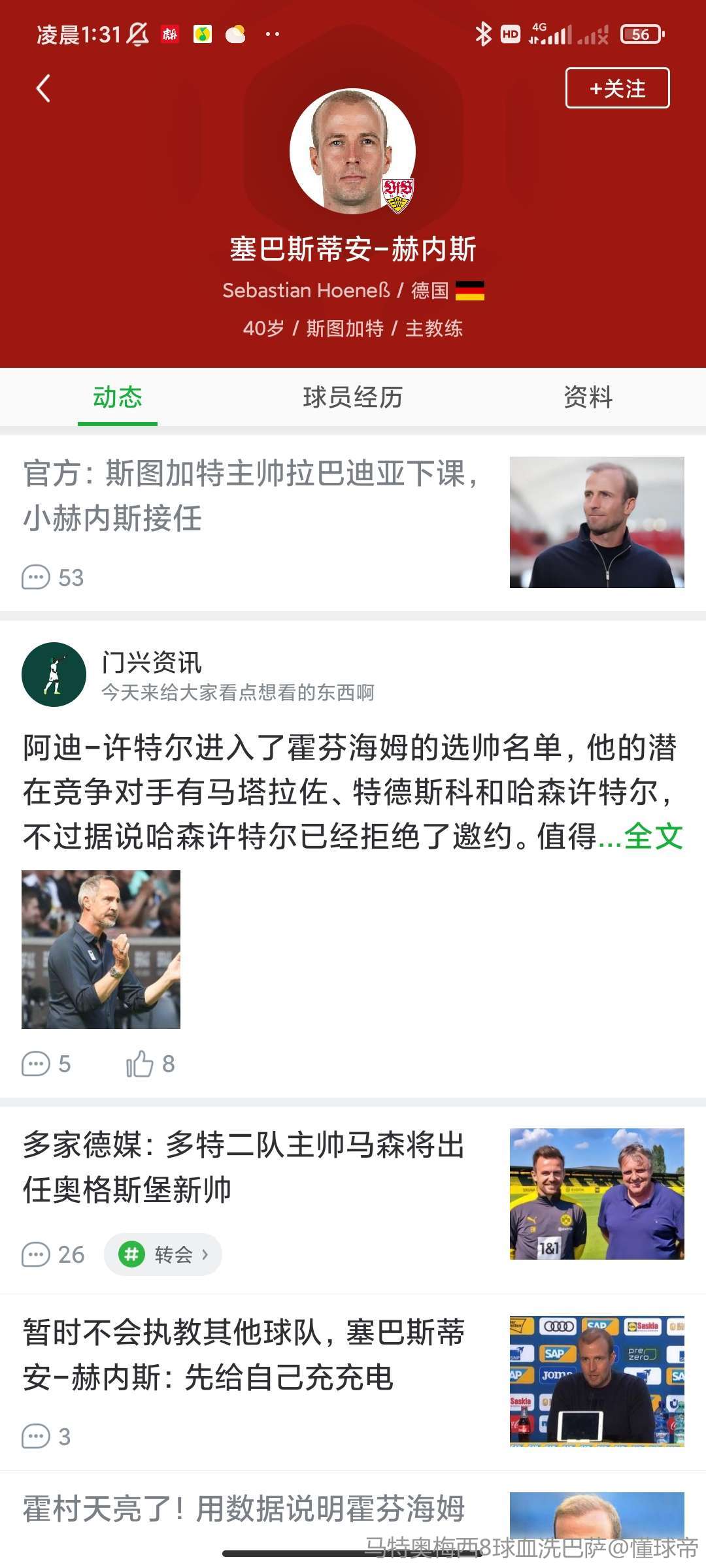Open article about 拉巴迪亚下课 小赫内斯接任
Image resolution: width=706 pixels, height=1568 pixels.
[252, 495]
